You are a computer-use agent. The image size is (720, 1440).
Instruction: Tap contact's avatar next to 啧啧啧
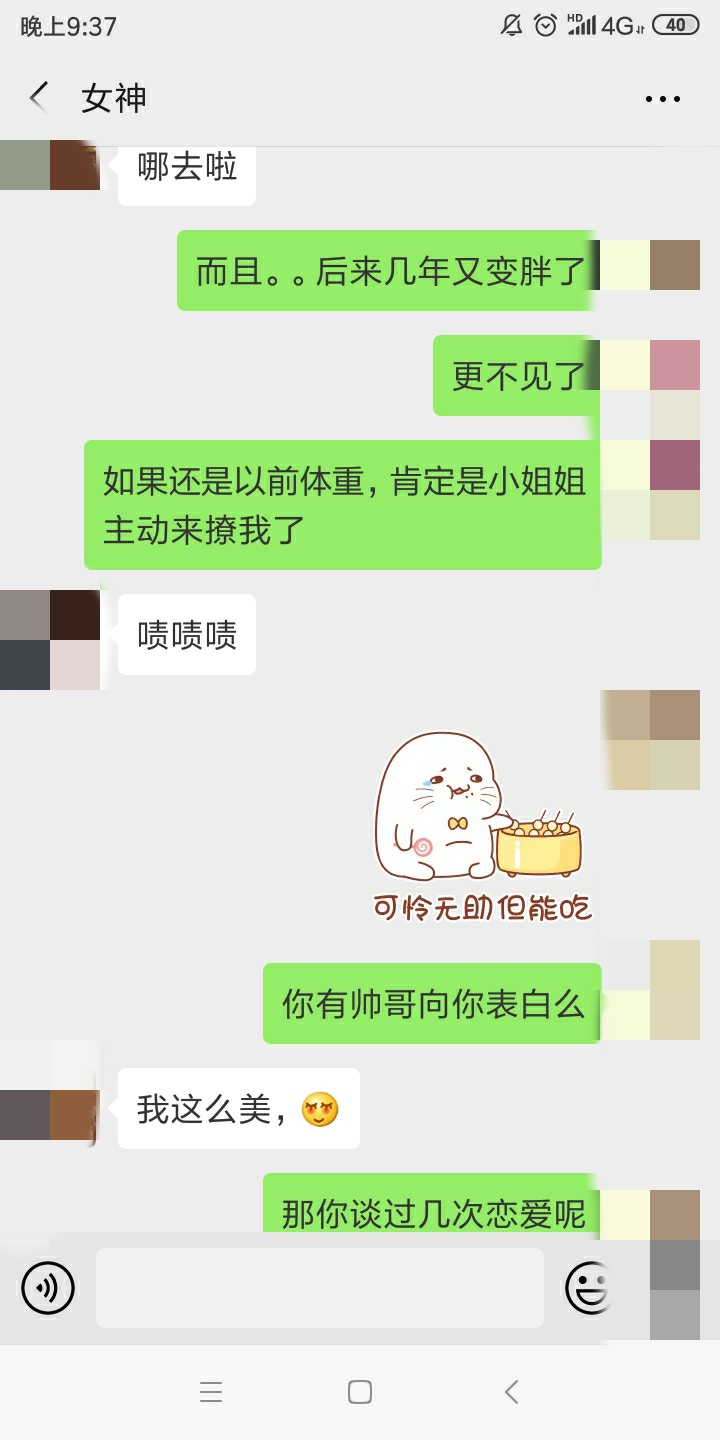pos(50,640)
